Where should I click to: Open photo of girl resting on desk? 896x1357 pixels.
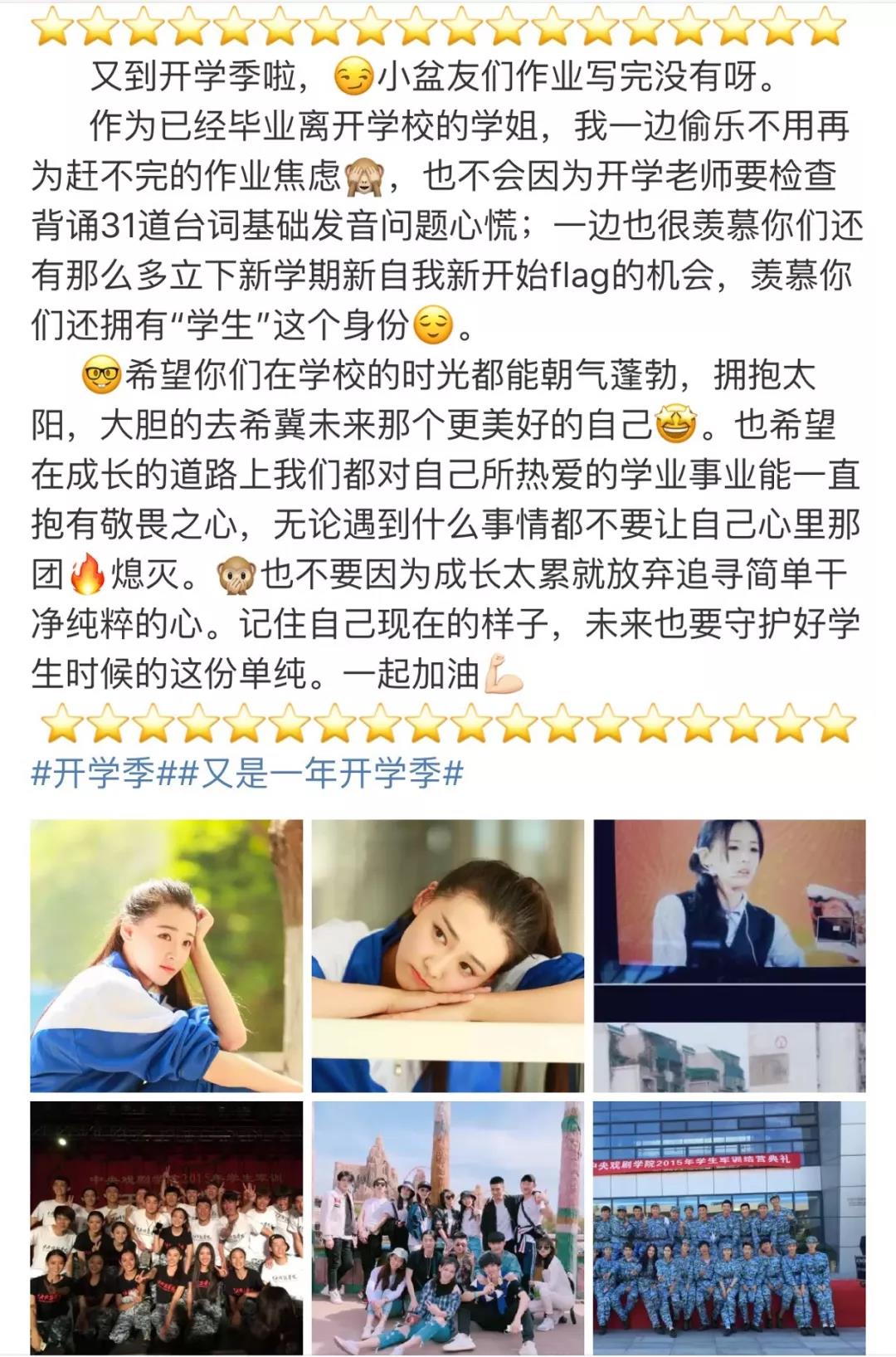447,955
